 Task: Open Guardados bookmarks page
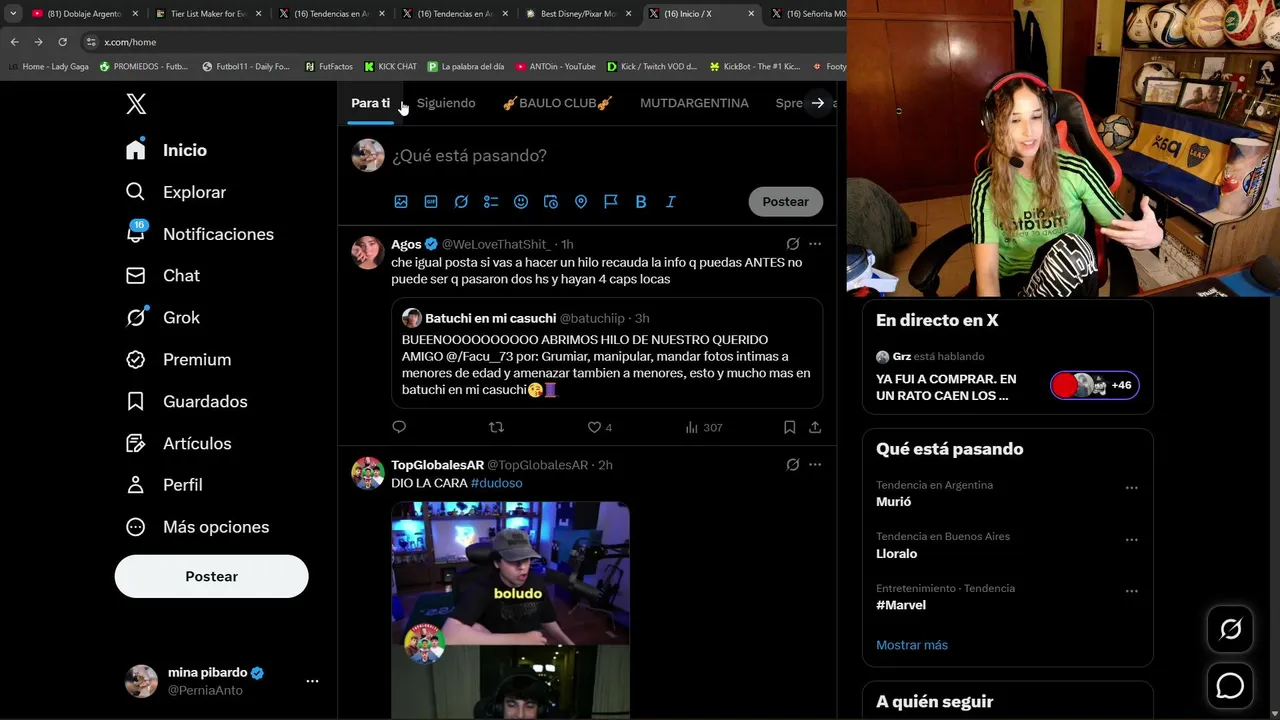(x=204, y=402)
